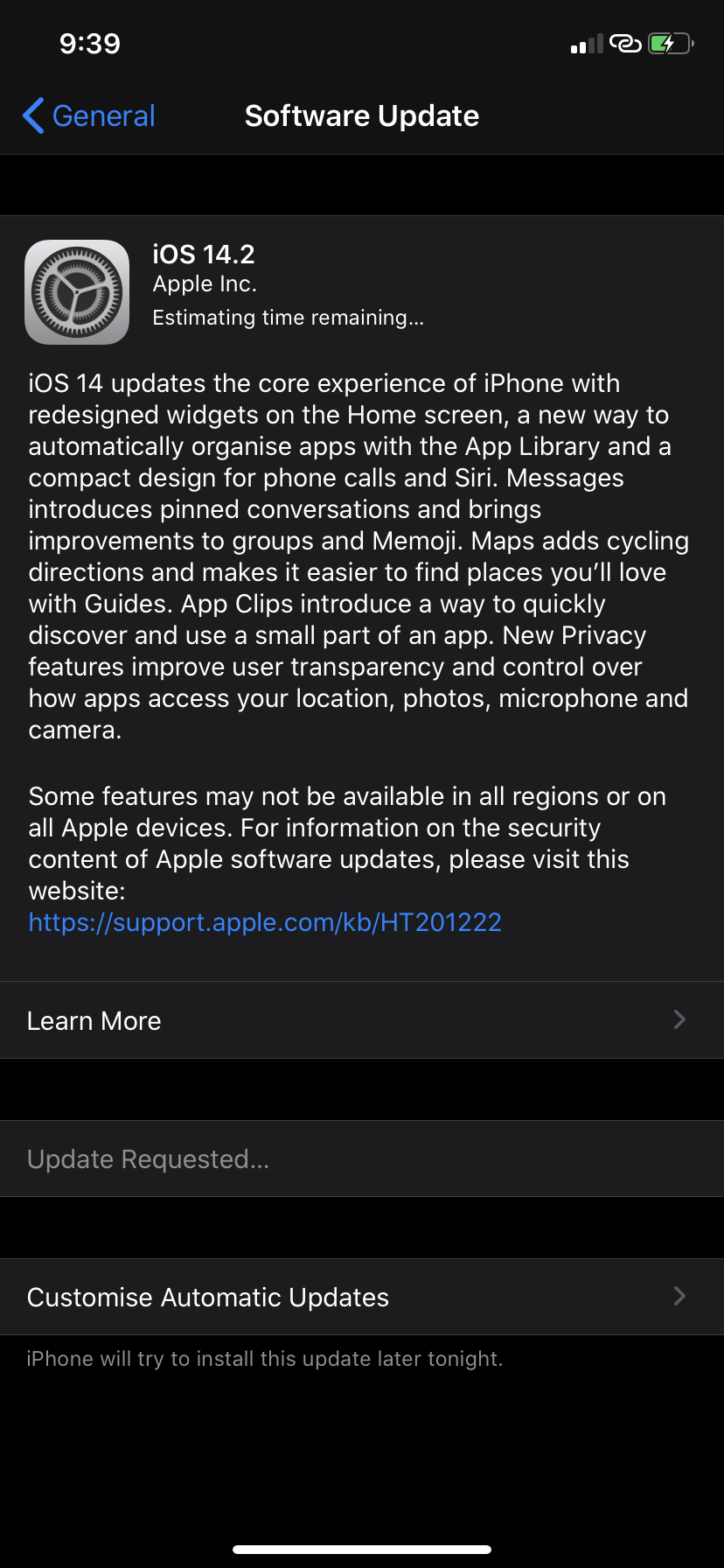Viewport: 724px width, 1568px height.
Task: Open the Apple support HT201222 link
Action: [264, 922]
